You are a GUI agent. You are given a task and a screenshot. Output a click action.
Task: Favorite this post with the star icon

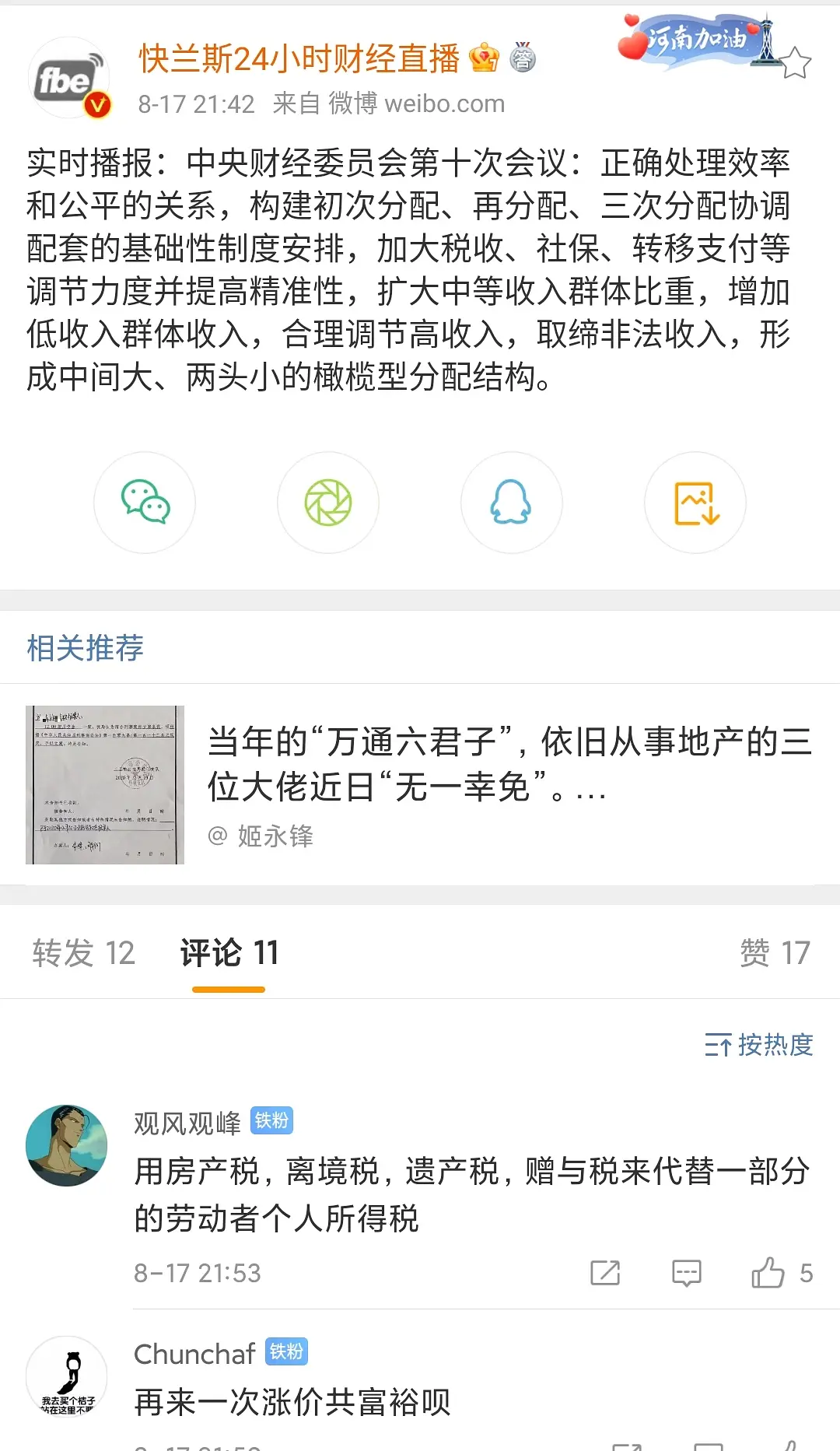[795, 63]
